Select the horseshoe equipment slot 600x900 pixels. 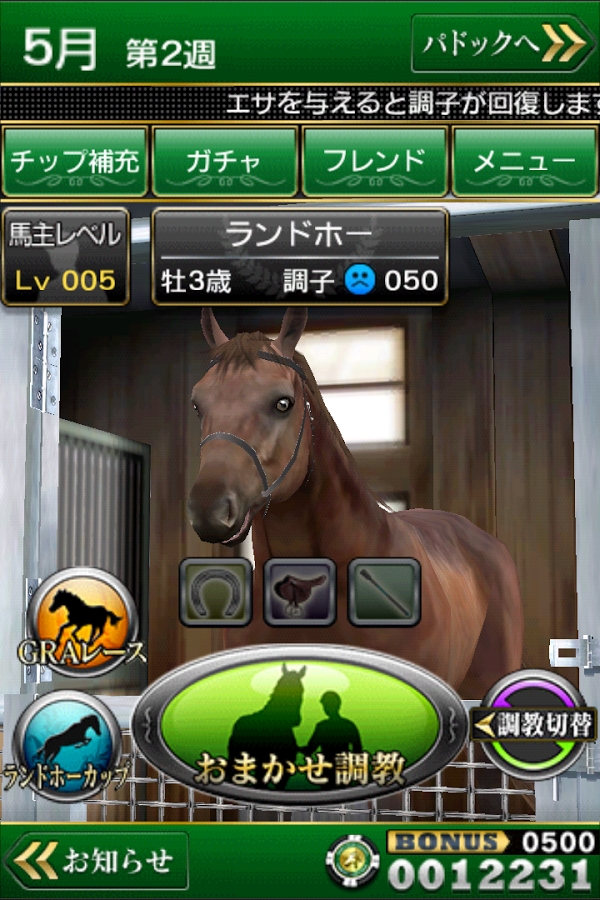[216, 592]
